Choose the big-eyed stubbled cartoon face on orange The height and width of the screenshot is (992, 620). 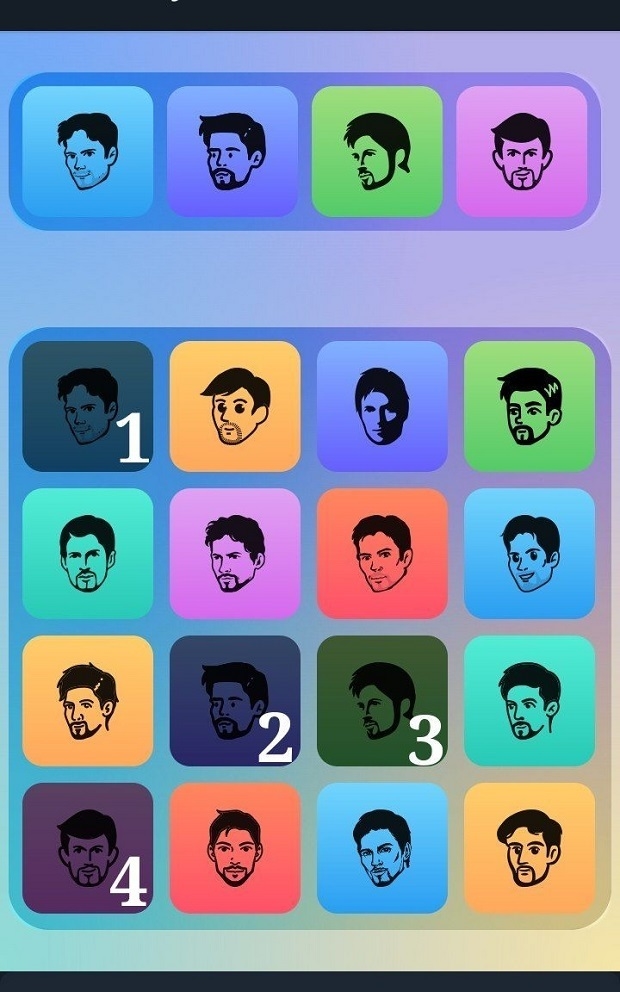click(x=235, y=406)
